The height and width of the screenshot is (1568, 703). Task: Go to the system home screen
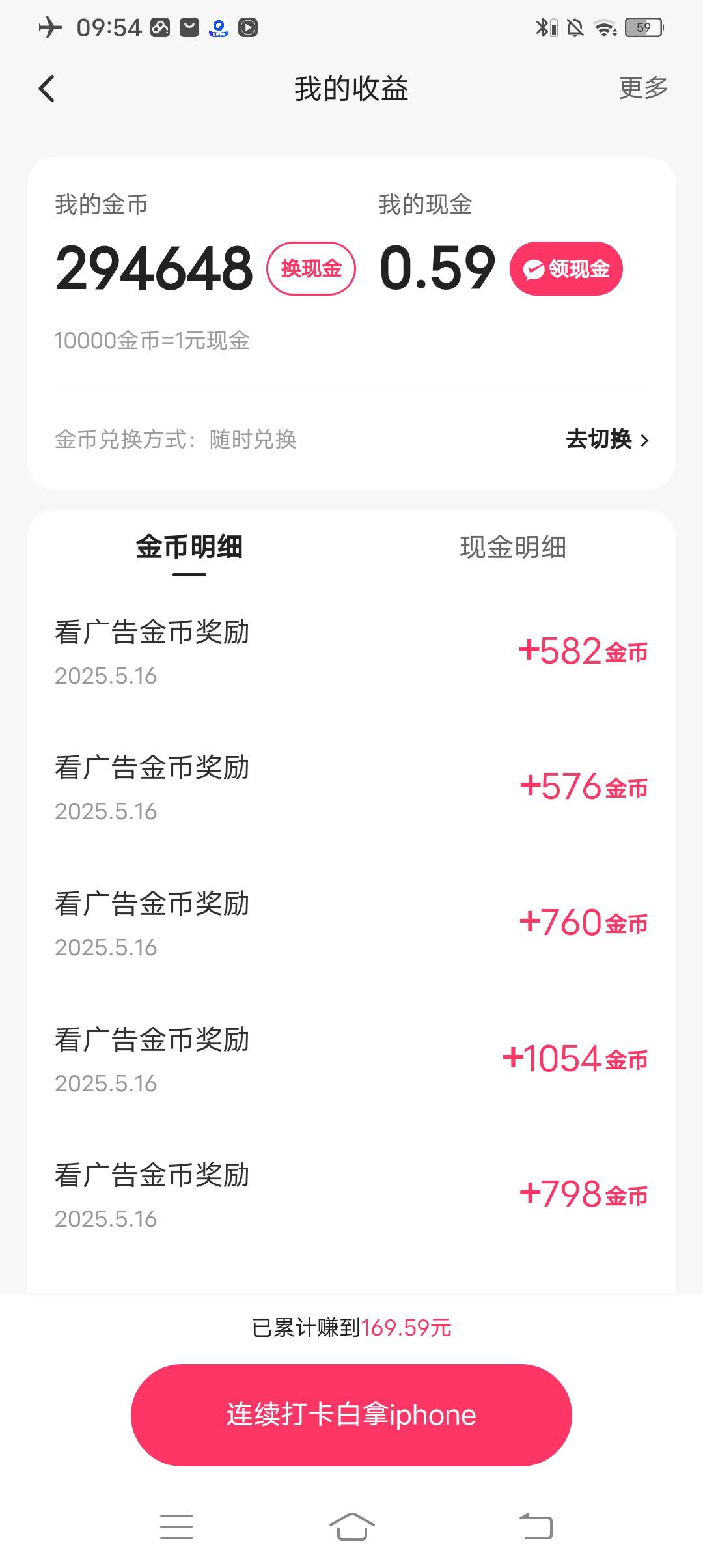(x=351, y=1526)
